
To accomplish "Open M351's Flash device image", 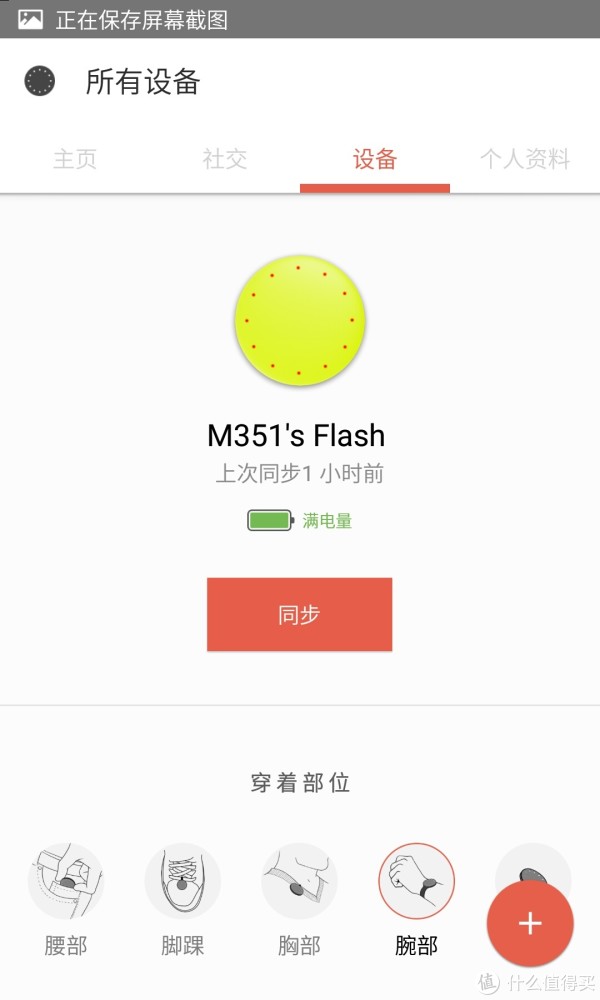I will pyautogui.click(x=299, y=320).
